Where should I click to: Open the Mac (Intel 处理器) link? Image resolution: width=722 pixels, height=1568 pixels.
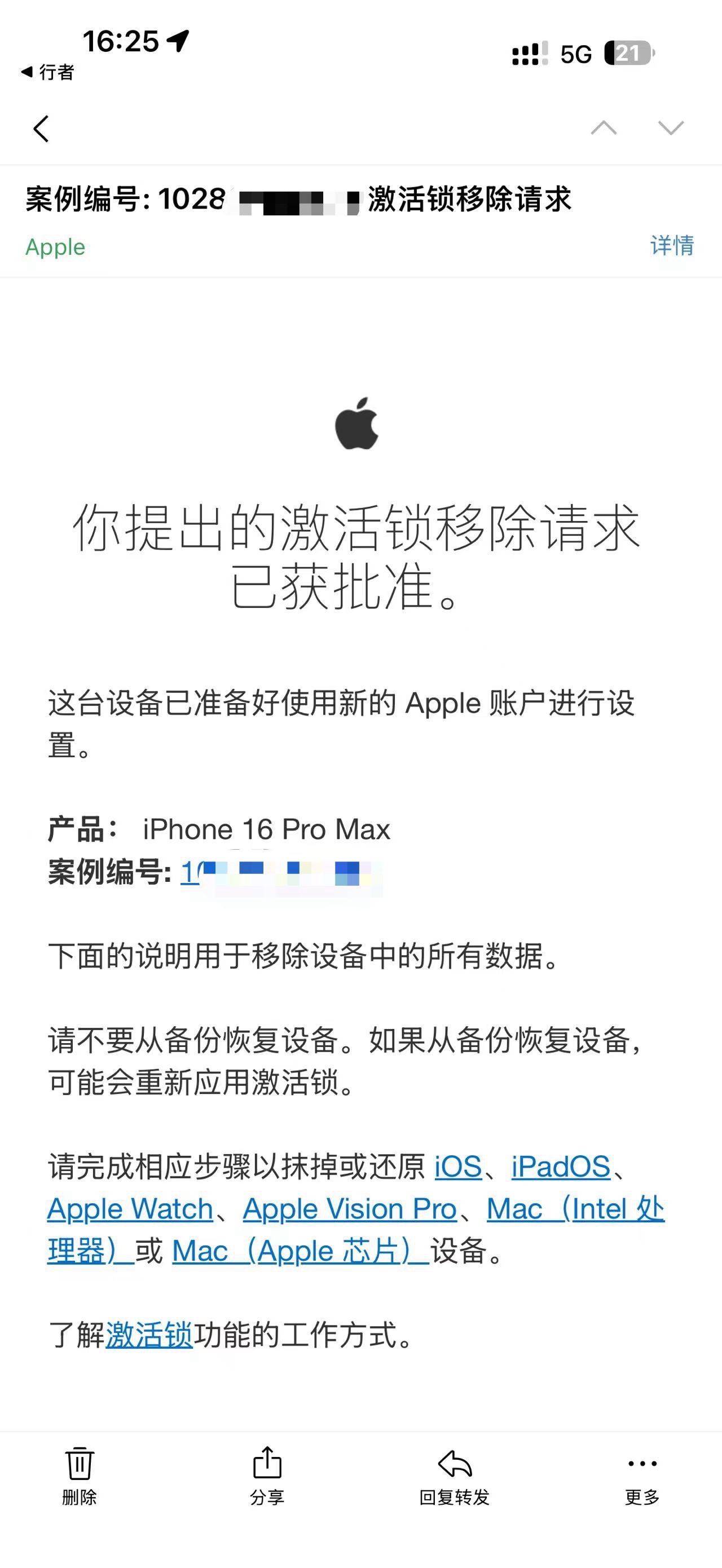click(575, 1209)
